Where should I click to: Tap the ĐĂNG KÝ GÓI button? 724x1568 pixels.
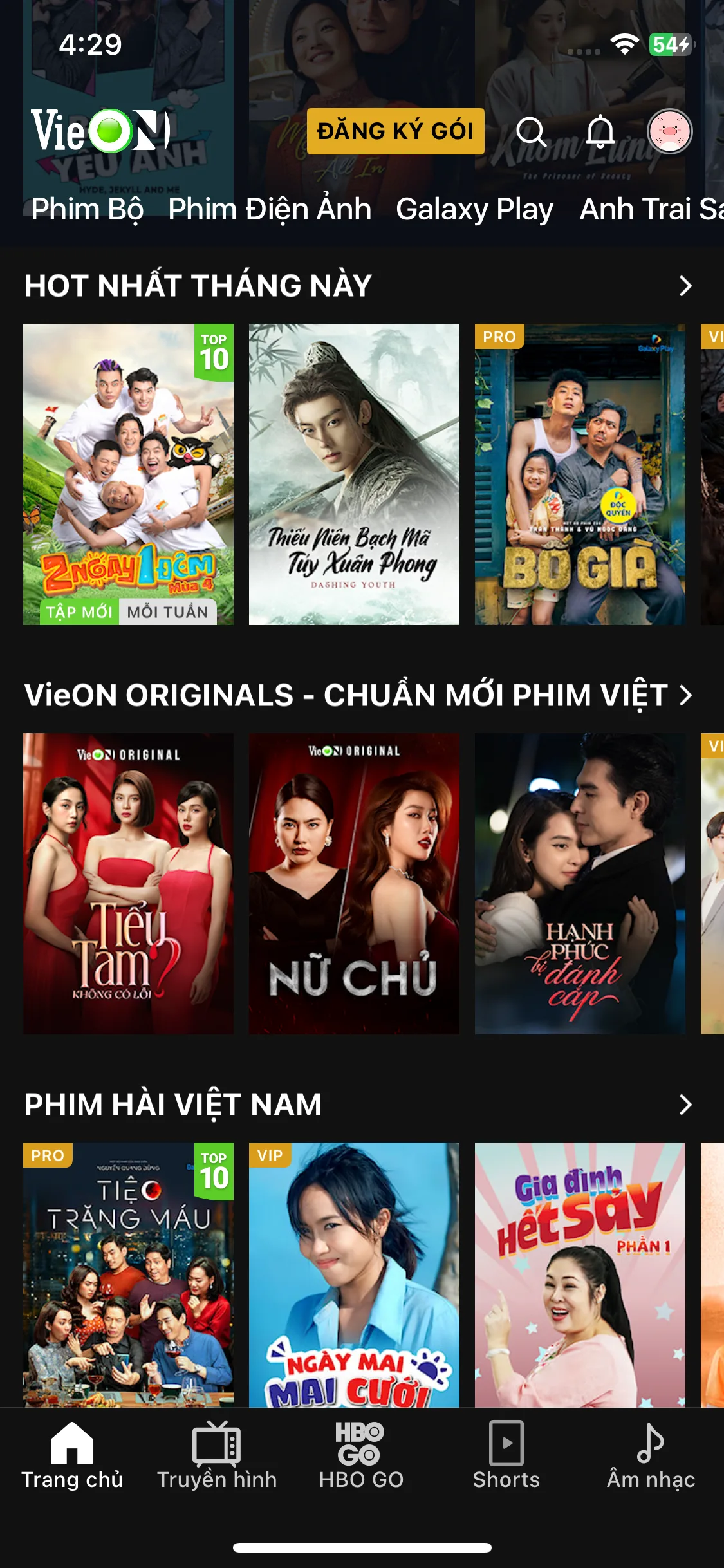[x=395, y=131]
